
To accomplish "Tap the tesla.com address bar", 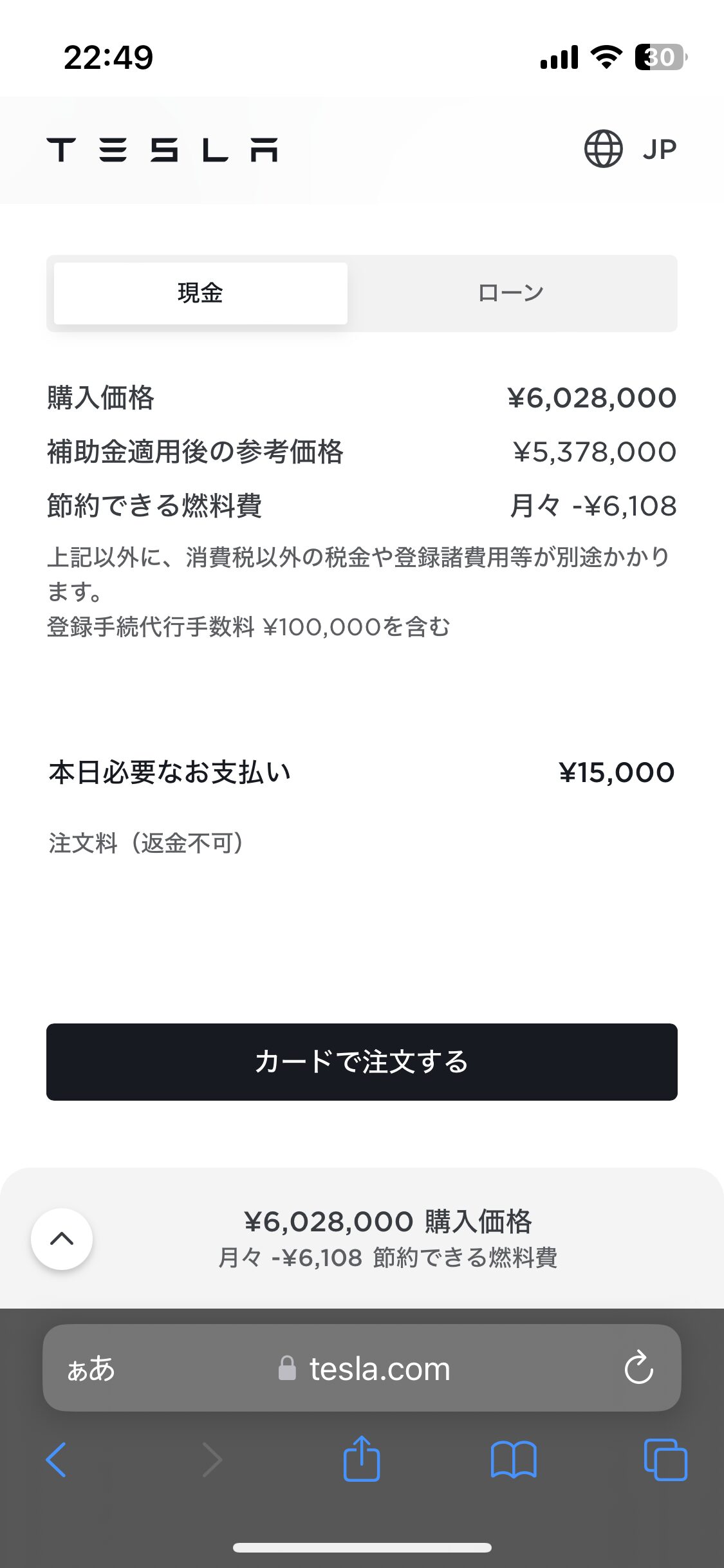I will (378, 1368).
